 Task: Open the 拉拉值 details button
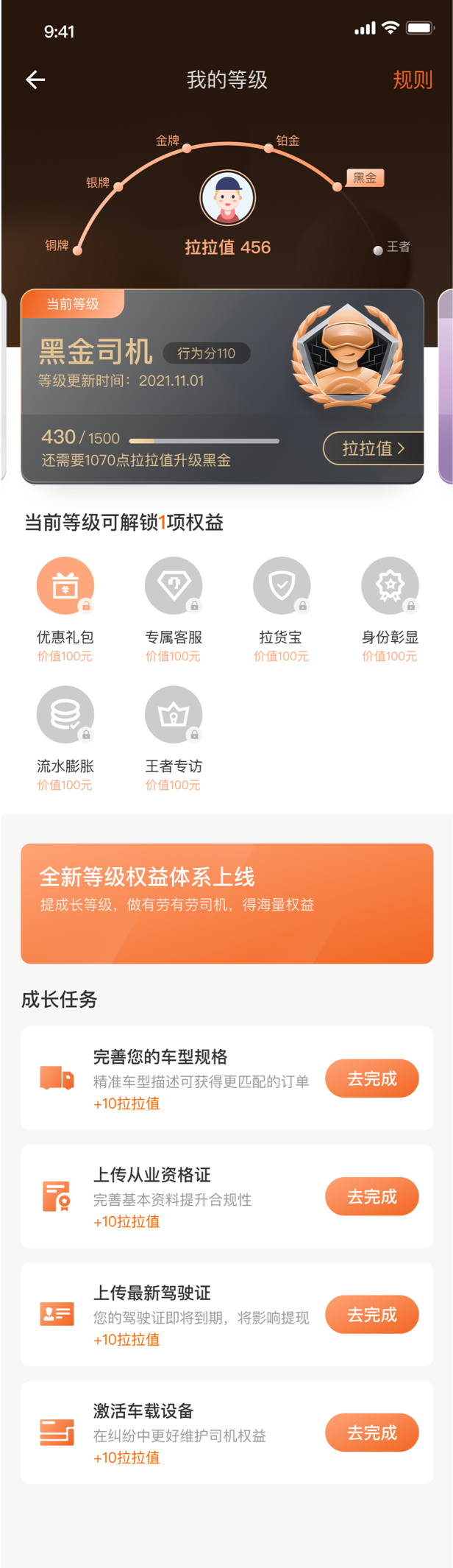pos(373,448)
